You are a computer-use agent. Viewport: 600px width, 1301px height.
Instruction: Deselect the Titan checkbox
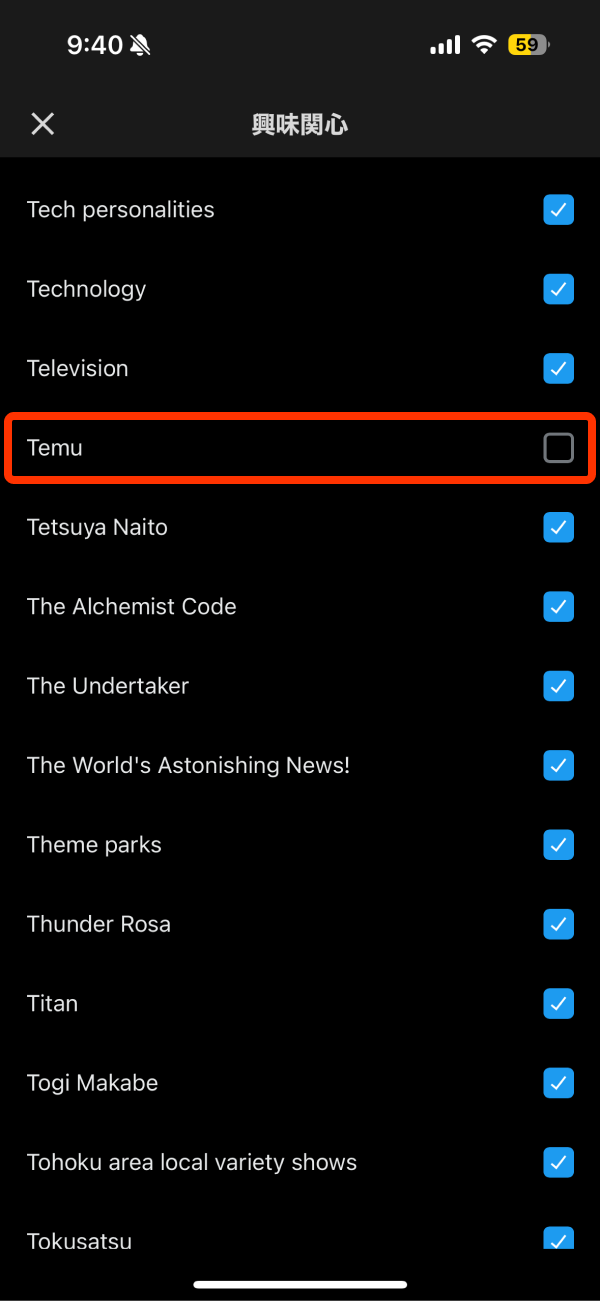click(558, 1003)
